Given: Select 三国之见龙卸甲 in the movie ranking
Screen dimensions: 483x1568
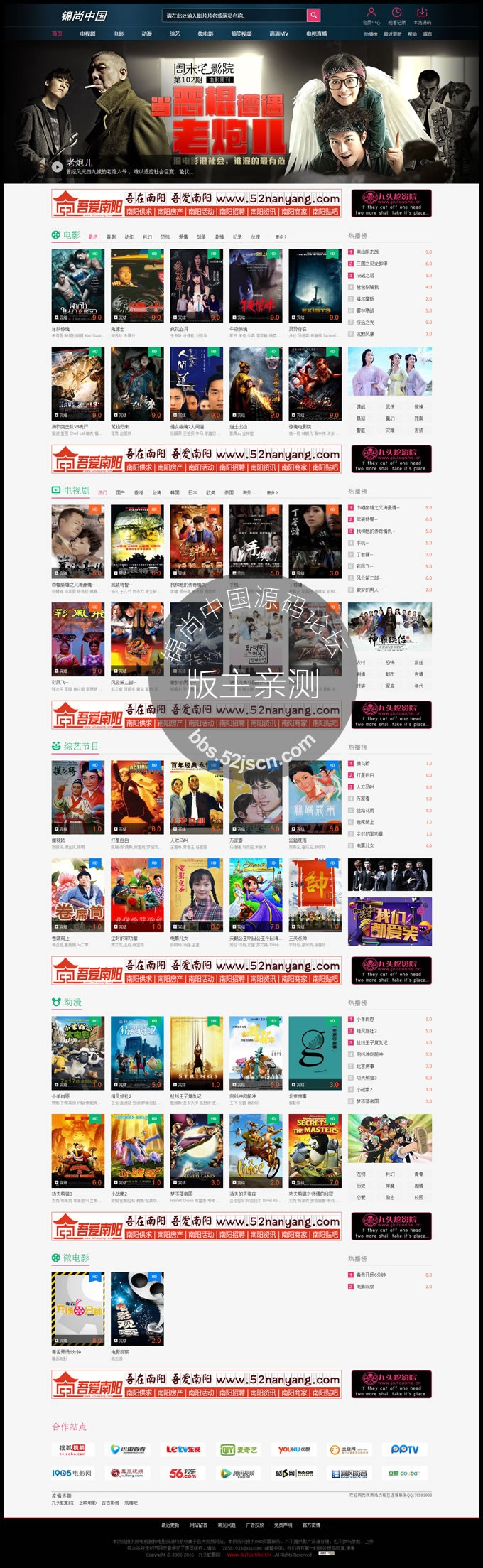Looking at the screenshot, I should click(x=371, y=264).
